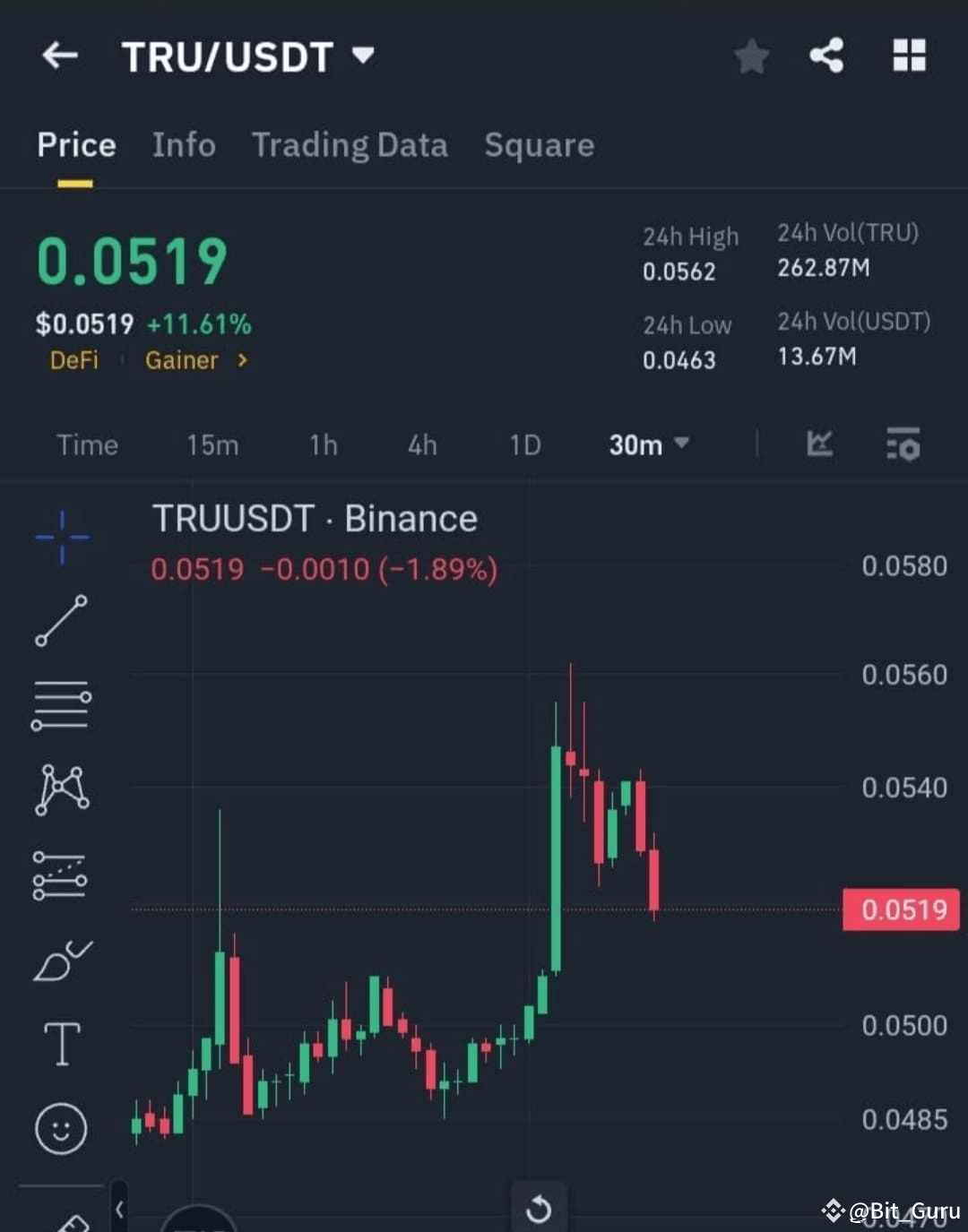Open the technical indicators panel
The image size is (968, 1232).
[x=820, y=444]
